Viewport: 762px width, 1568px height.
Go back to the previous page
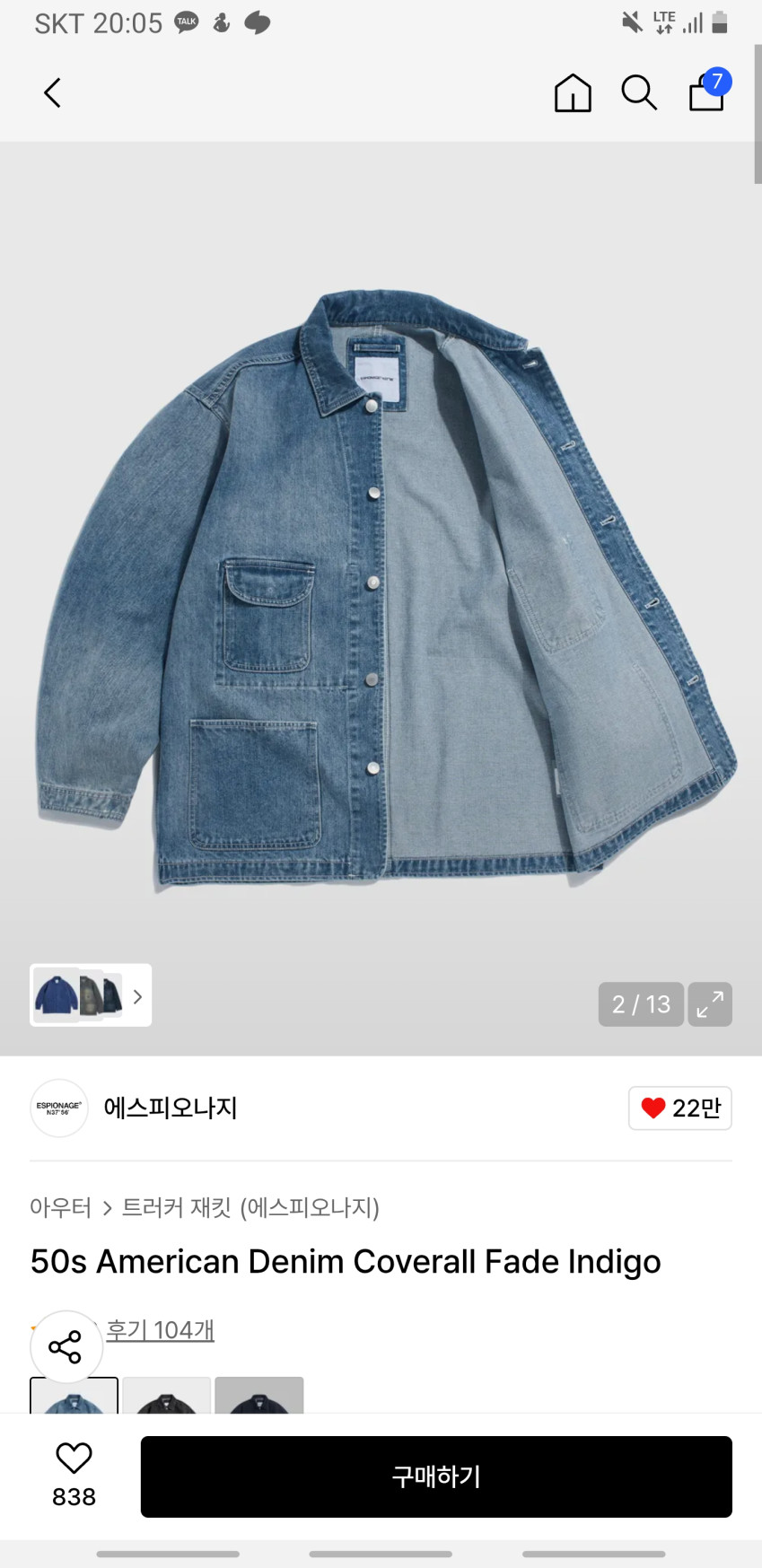coord(53,92)
